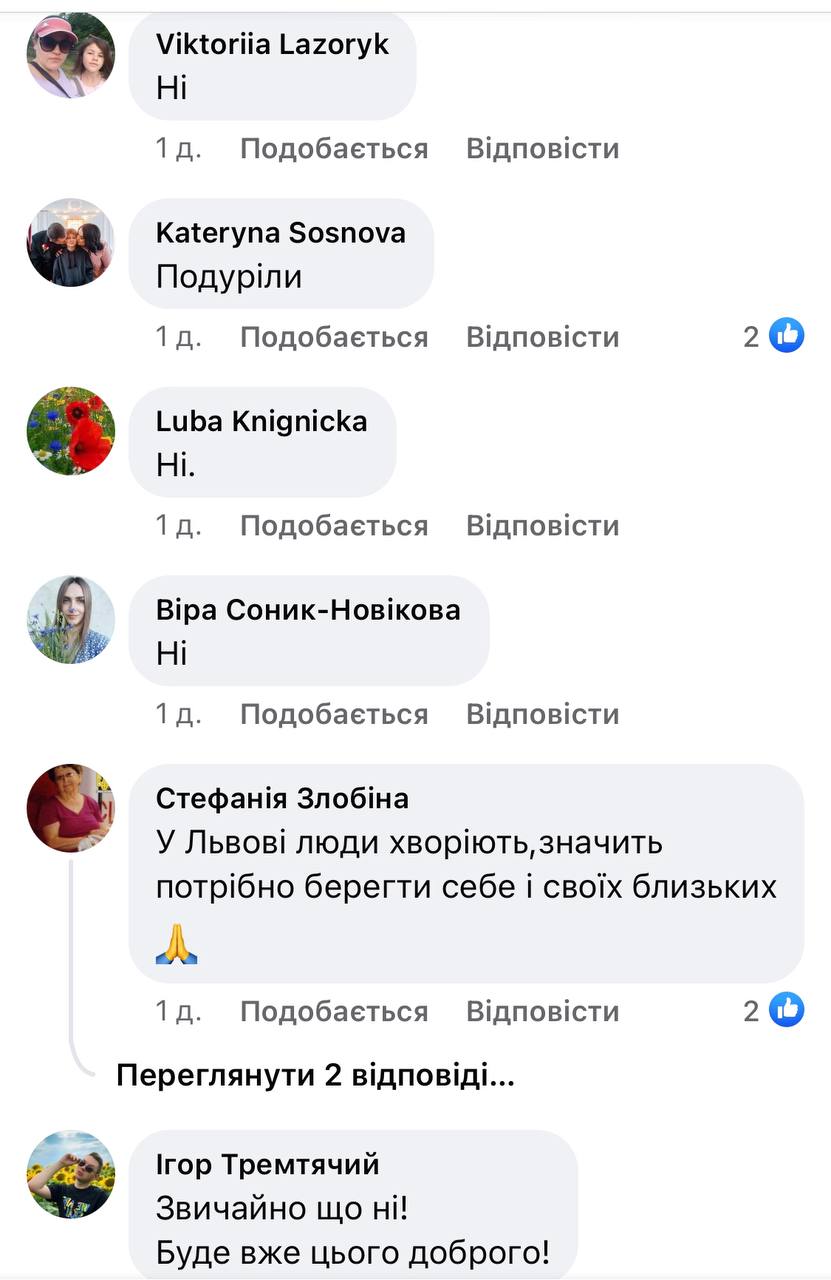Reply to Kateryna Sosnova's comment

point(542,337)
